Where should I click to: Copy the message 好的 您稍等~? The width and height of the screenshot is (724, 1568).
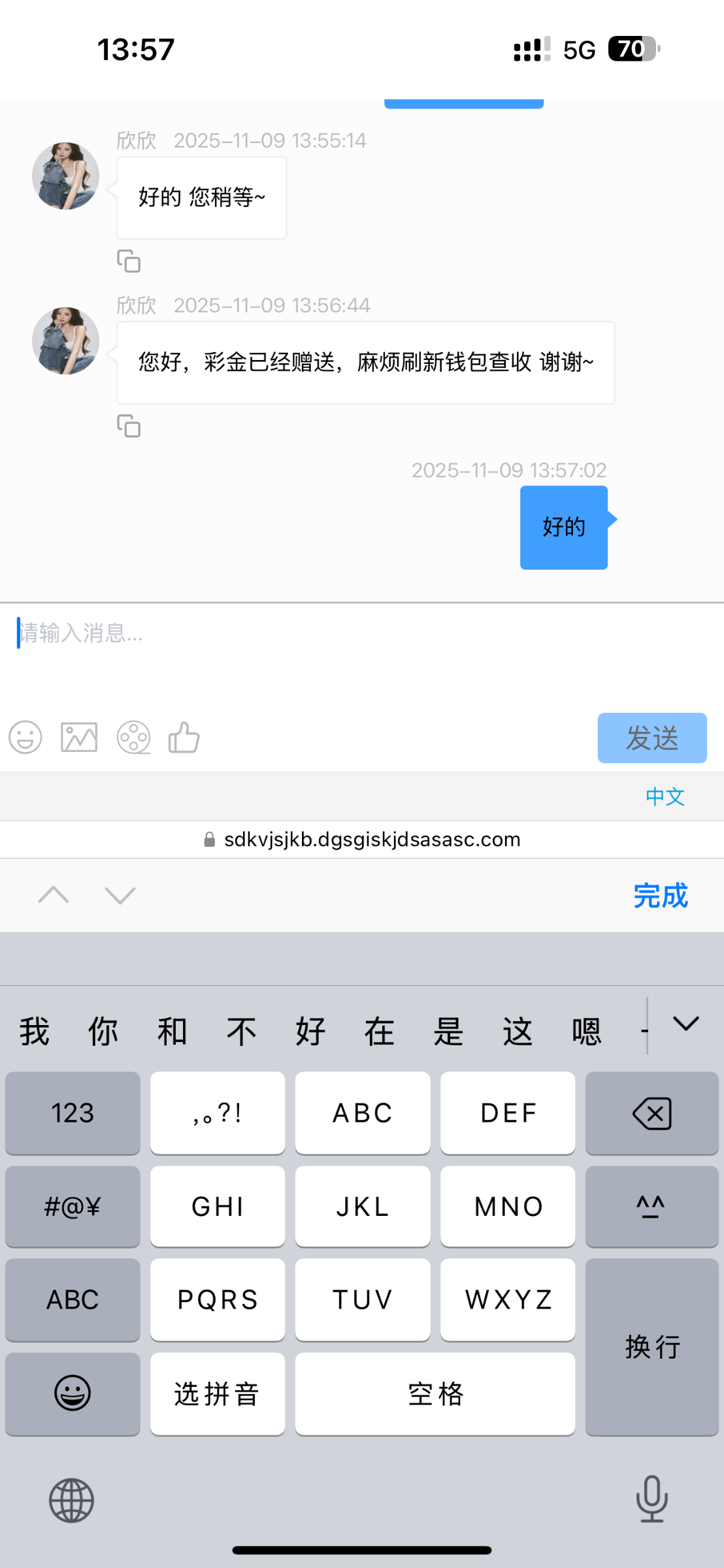point(129,261)
